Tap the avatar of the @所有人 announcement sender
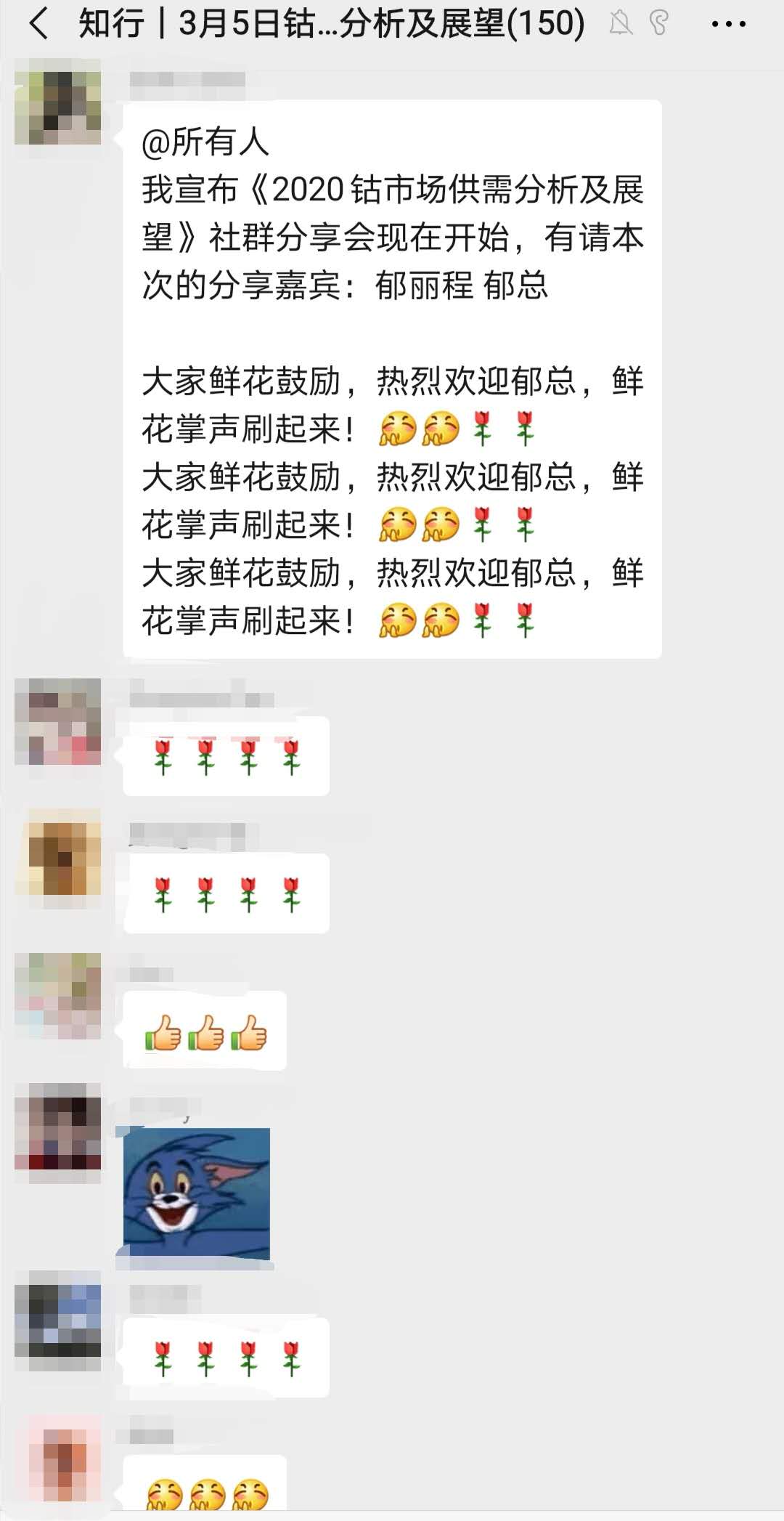The height and width of the screenshot is (1521, 784). pos(57,102)
